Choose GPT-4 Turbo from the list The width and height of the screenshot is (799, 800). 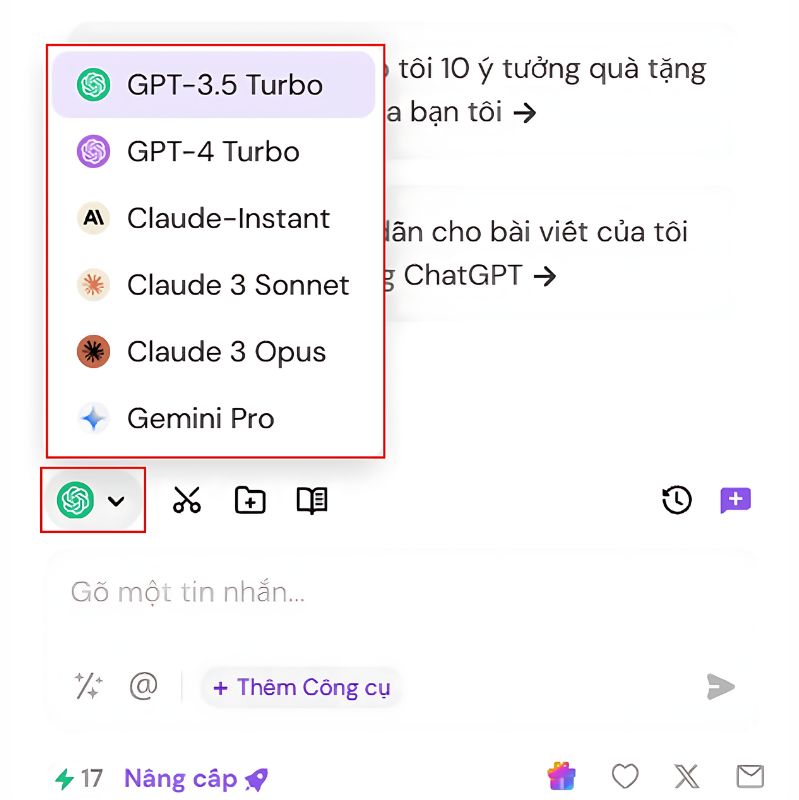point(212,152)
